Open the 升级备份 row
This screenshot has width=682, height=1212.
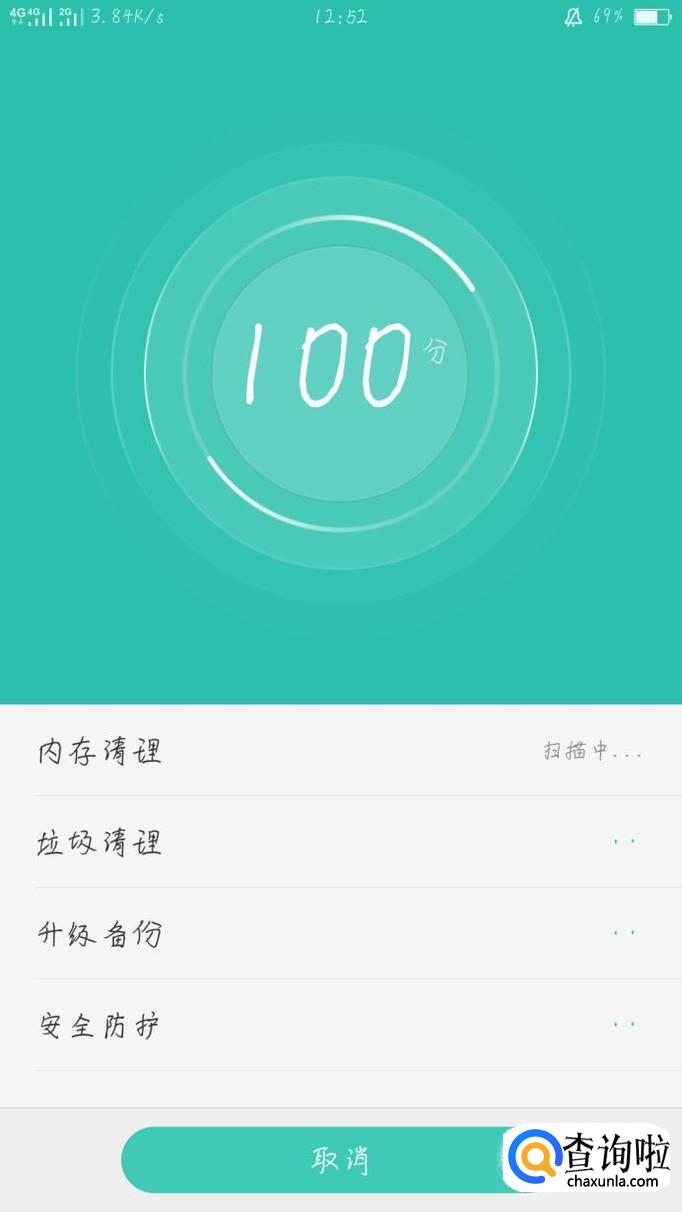click(340, 934)
